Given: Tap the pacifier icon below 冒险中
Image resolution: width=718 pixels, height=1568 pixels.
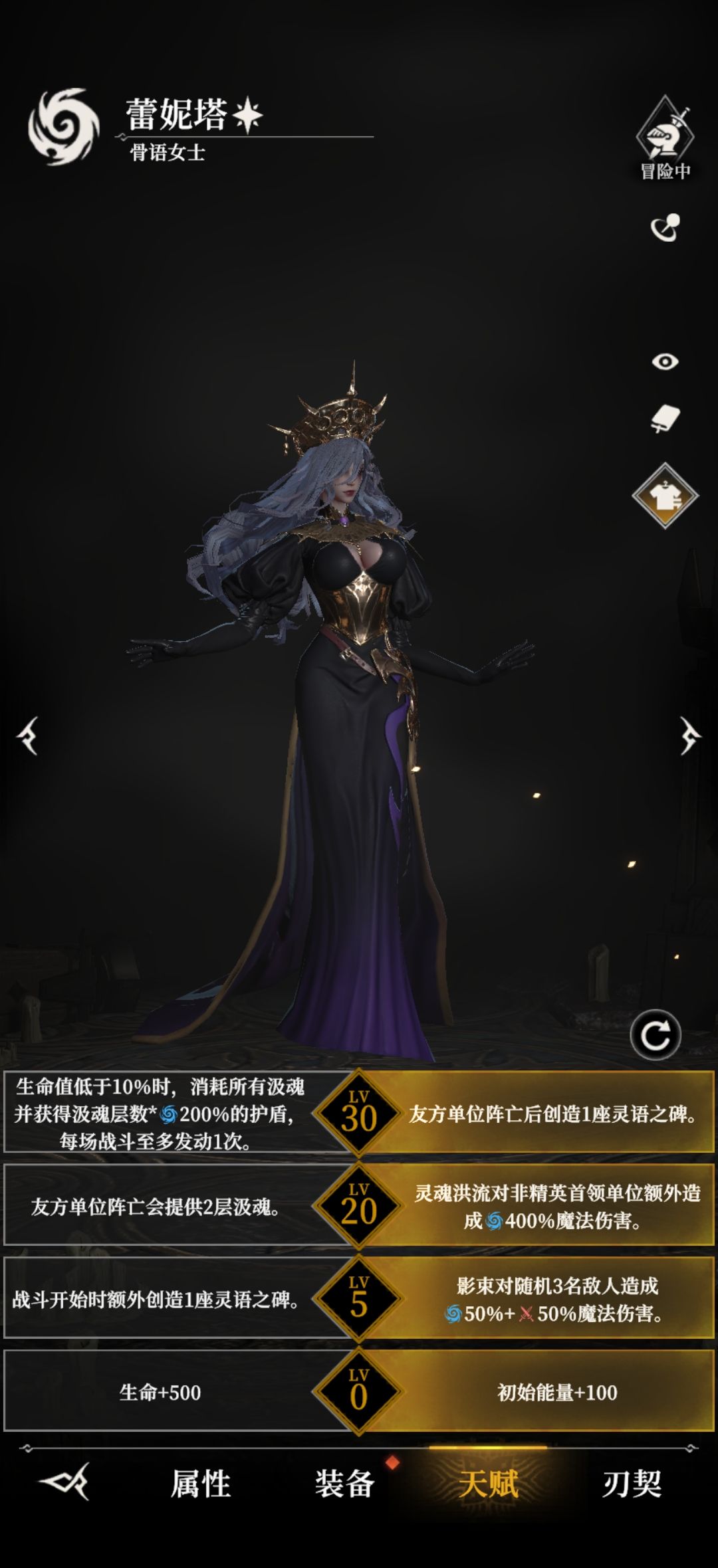Looking at the screenshot, I should point(665,228).
